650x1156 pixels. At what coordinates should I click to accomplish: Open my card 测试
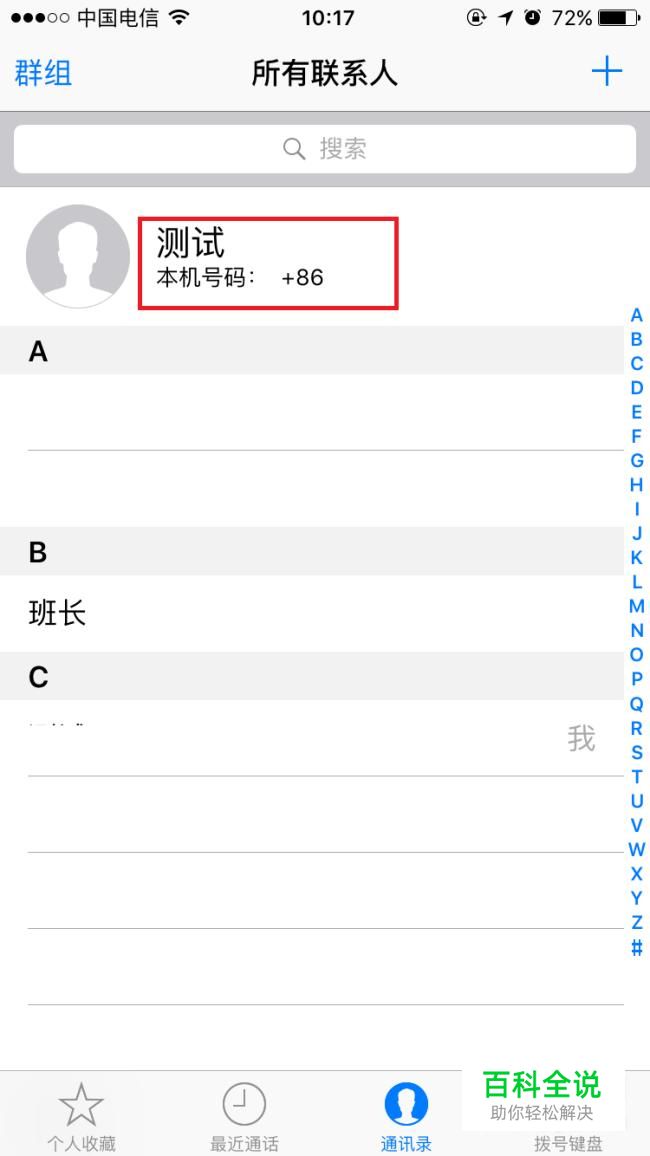click(x=325, y=257)
